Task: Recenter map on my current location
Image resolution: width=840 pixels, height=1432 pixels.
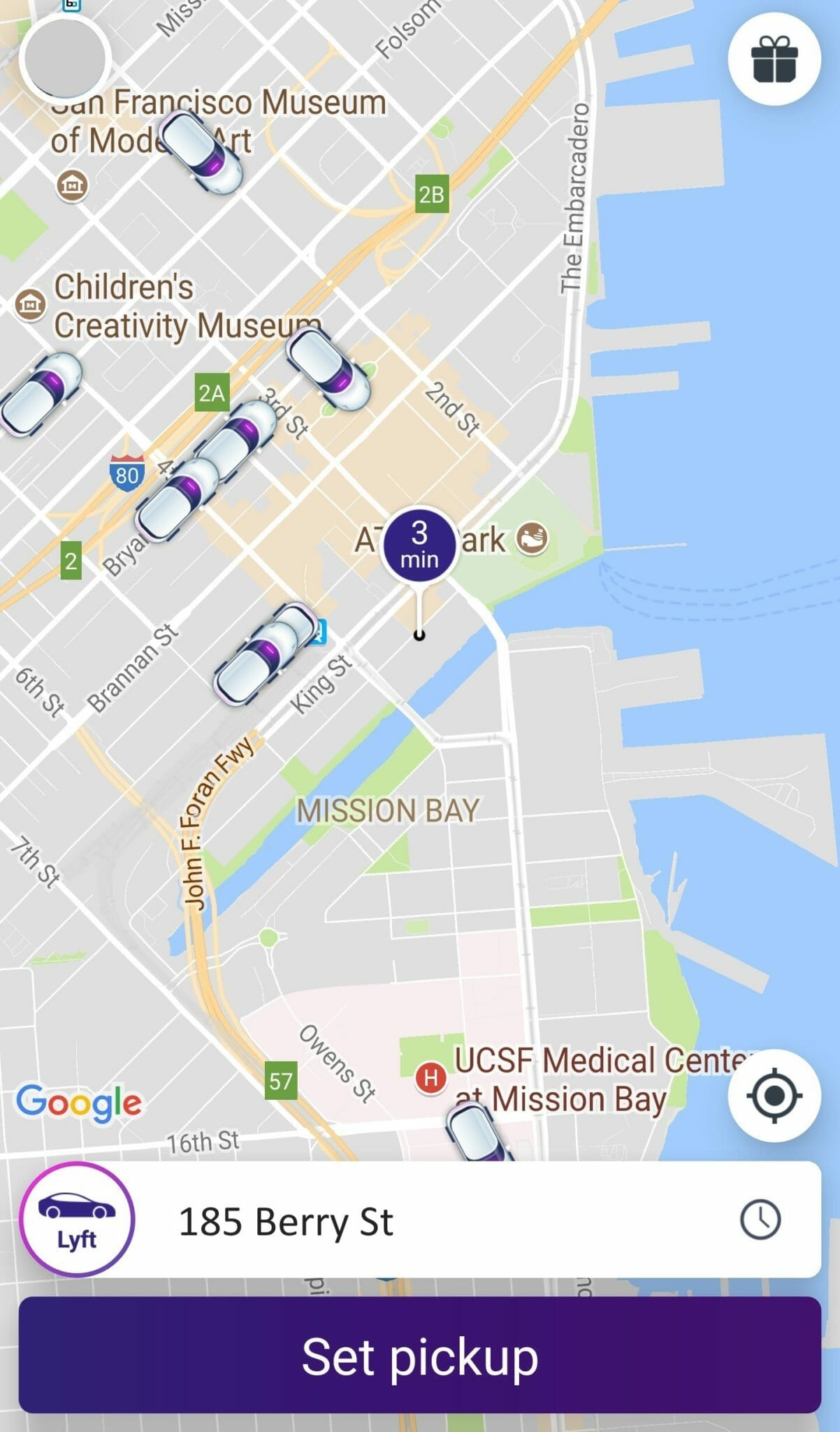Action: 774,1096
